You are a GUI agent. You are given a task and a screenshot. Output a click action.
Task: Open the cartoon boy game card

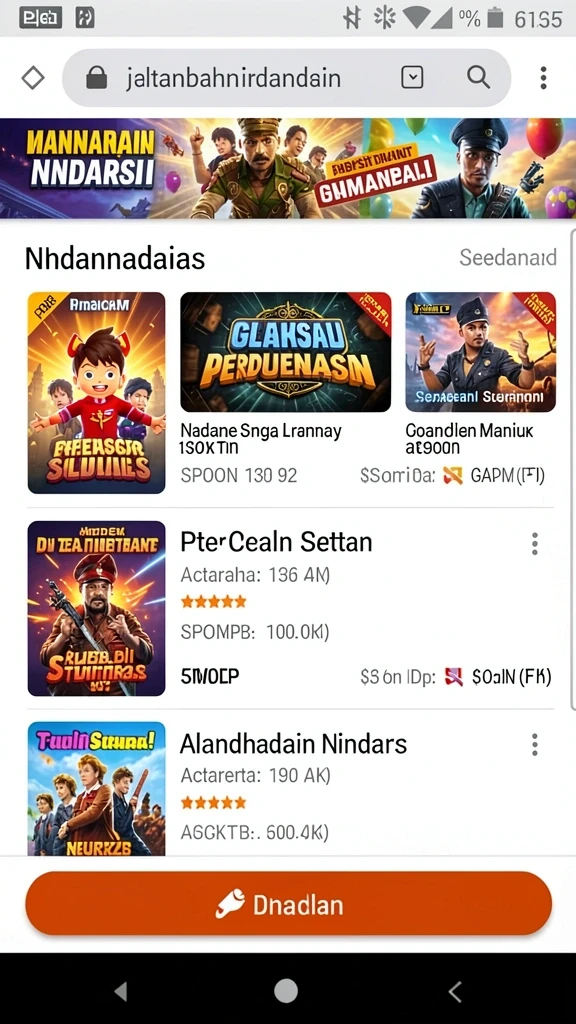pyautogui.click(x=97, y=392)
